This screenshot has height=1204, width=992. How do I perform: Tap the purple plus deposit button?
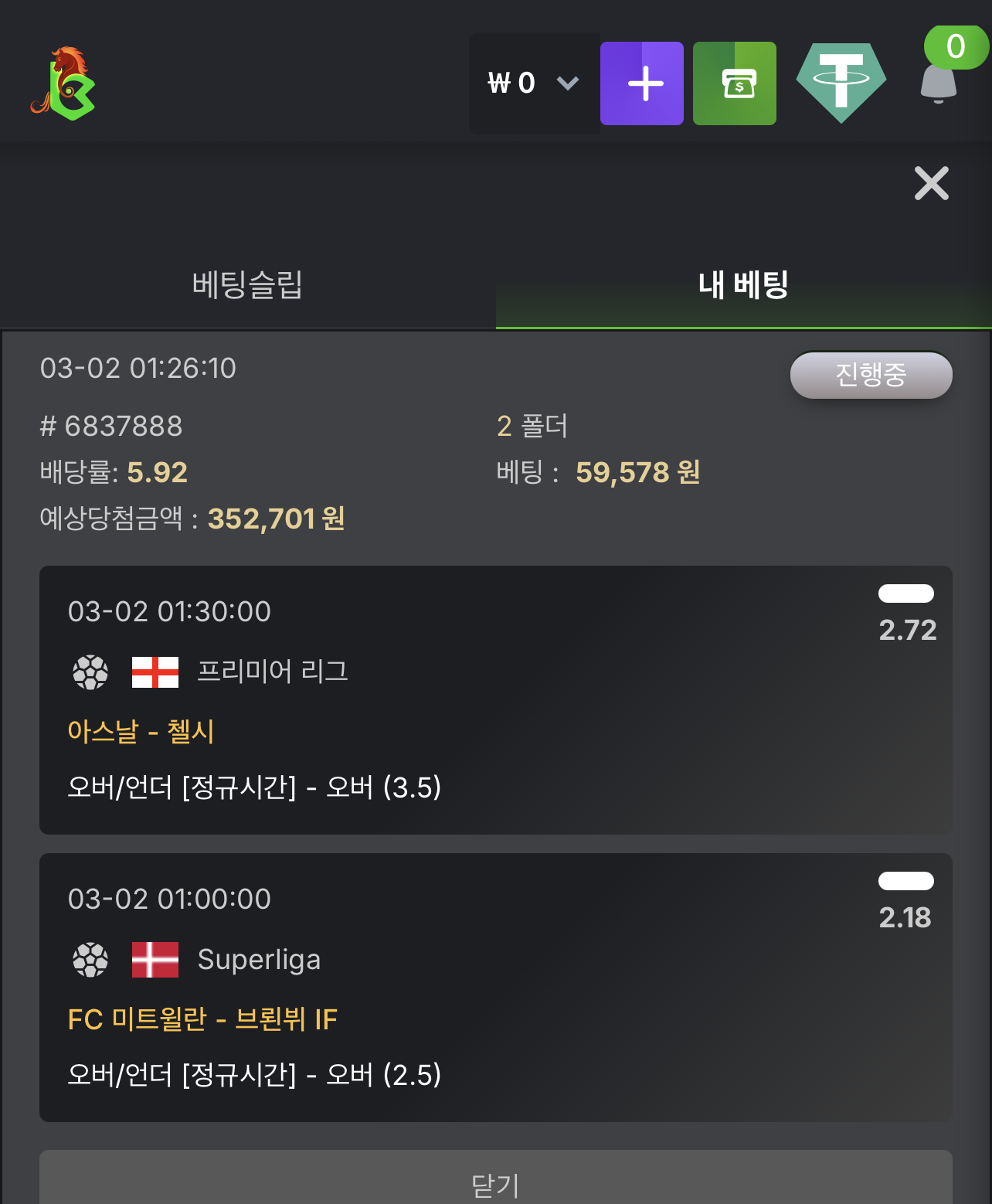pos(642,83)
